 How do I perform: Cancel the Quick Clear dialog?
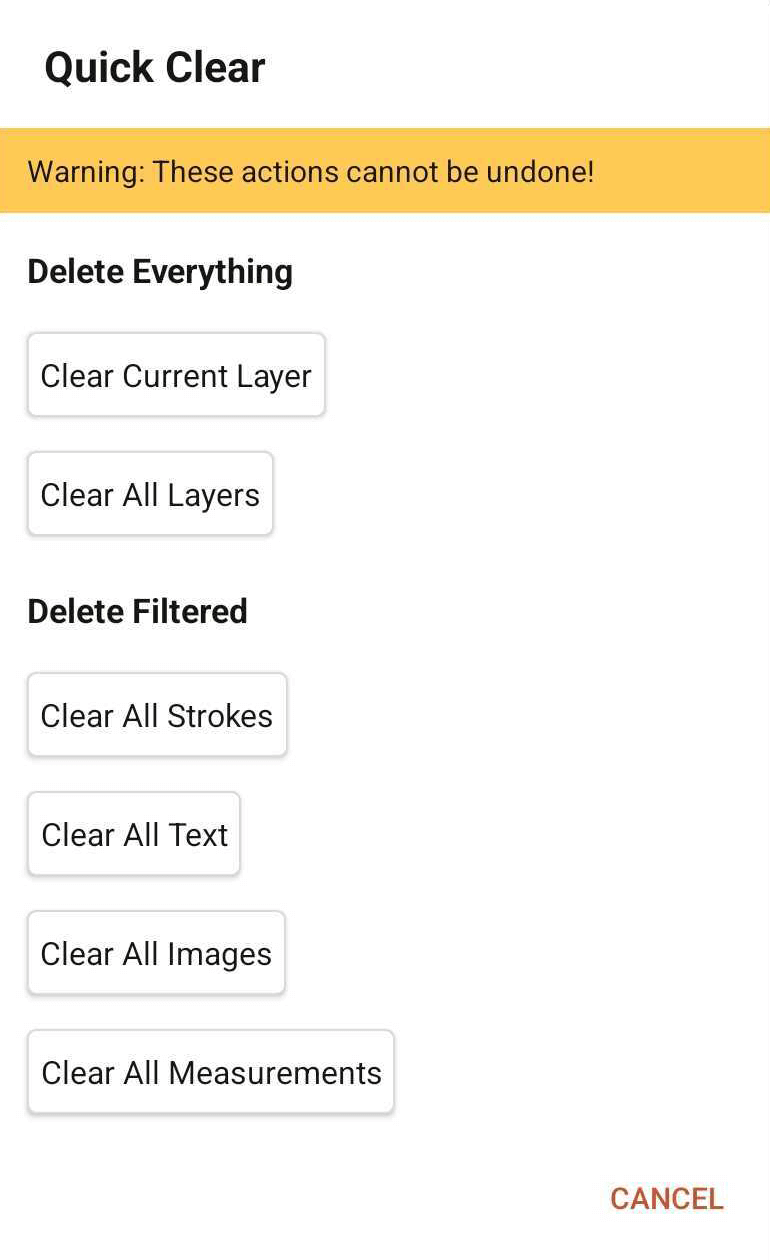point(666,1198)
